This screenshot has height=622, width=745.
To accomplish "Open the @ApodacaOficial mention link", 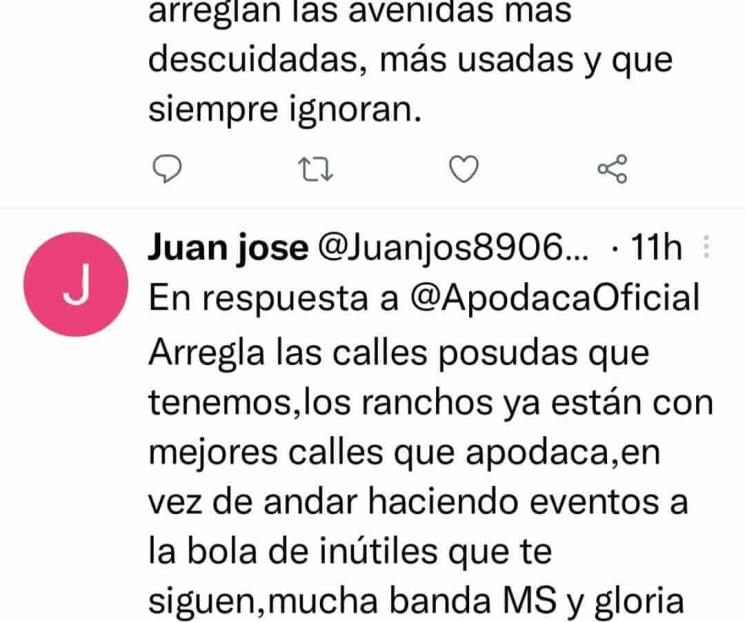I will 559,300.
